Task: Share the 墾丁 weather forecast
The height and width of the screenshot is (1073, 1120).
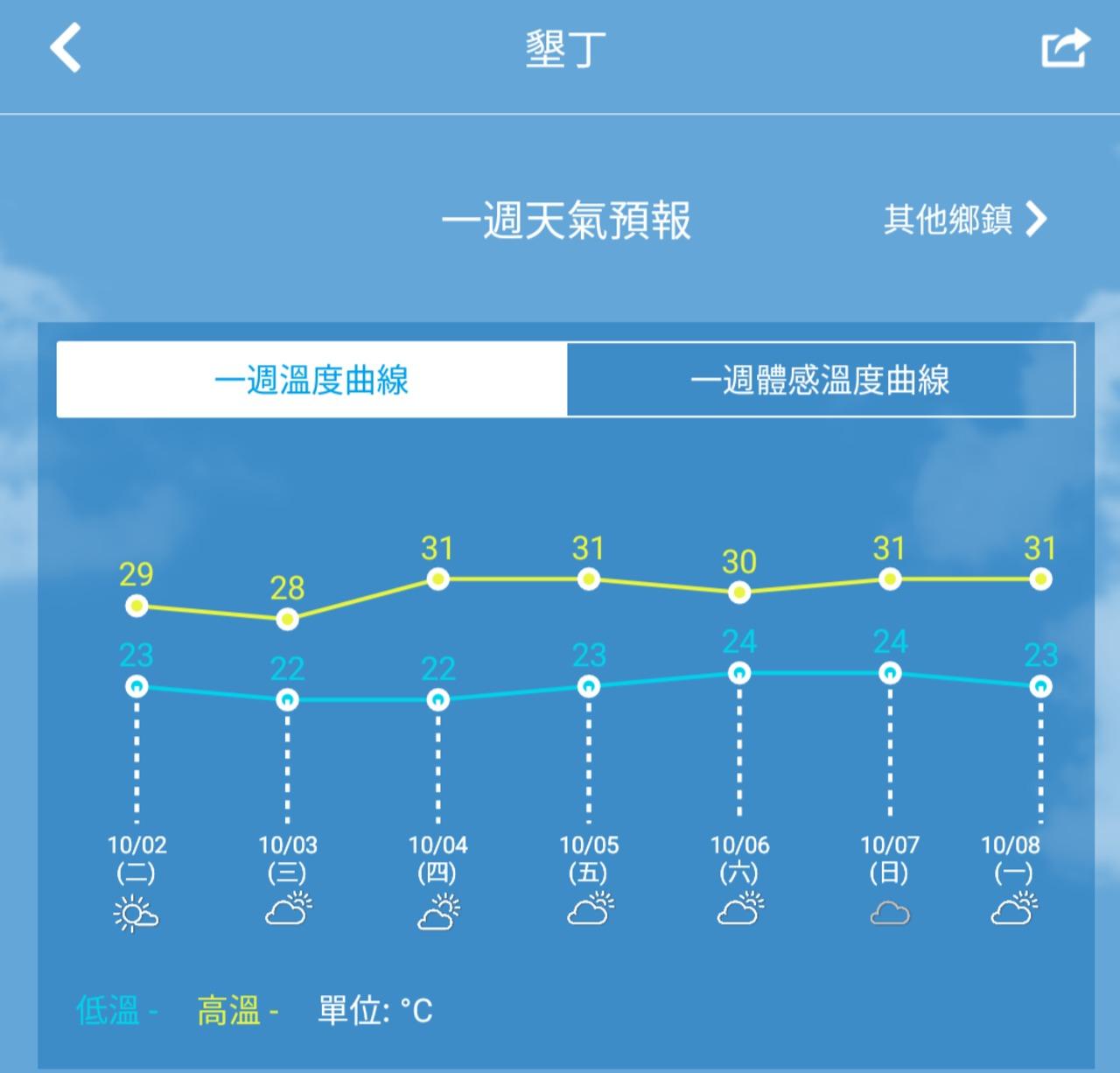Action: (x=1065, y=48)
